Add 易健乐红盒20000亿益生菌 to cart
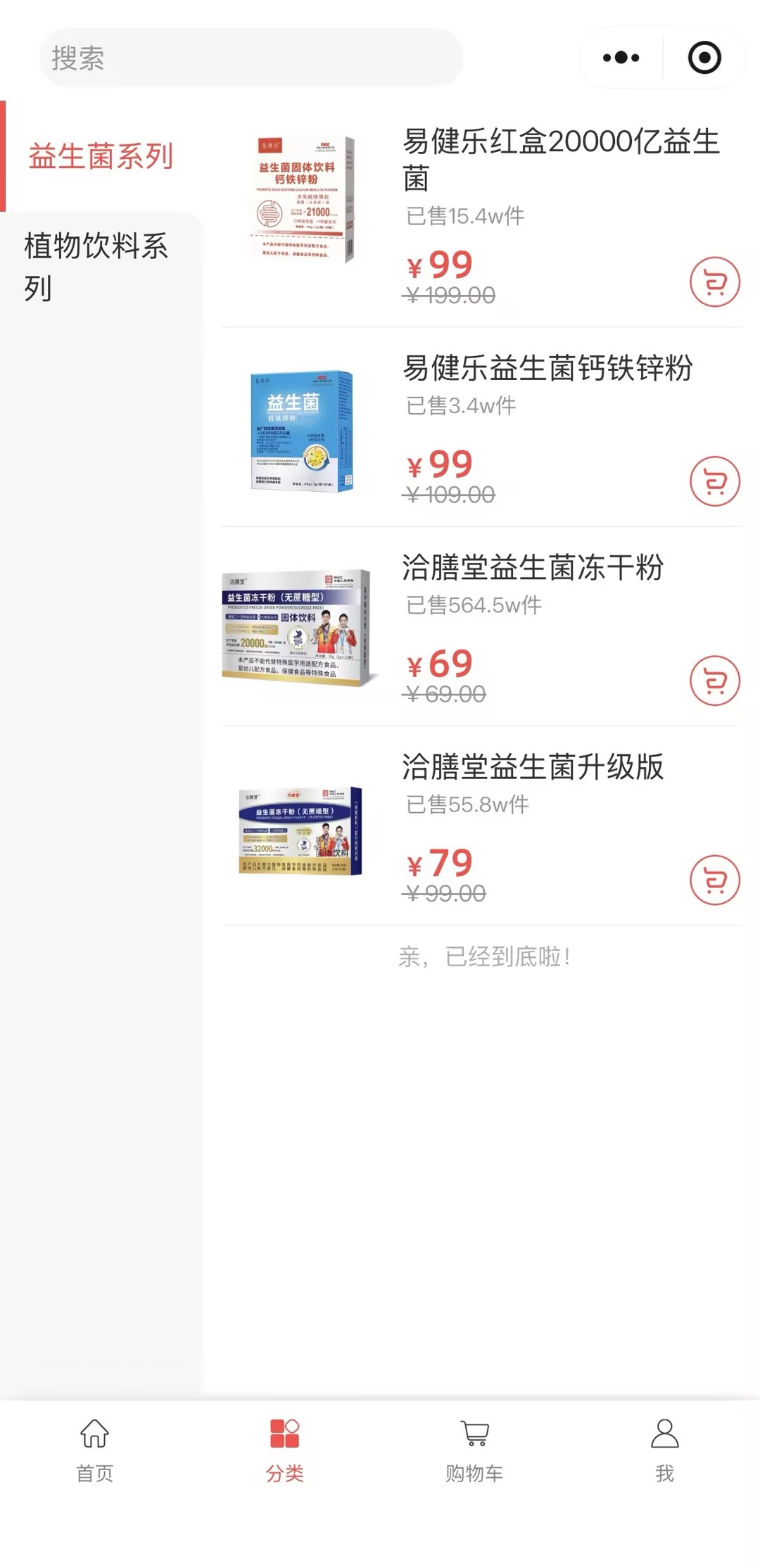Viewport: 760px width, 1568px height. (714, 282)
